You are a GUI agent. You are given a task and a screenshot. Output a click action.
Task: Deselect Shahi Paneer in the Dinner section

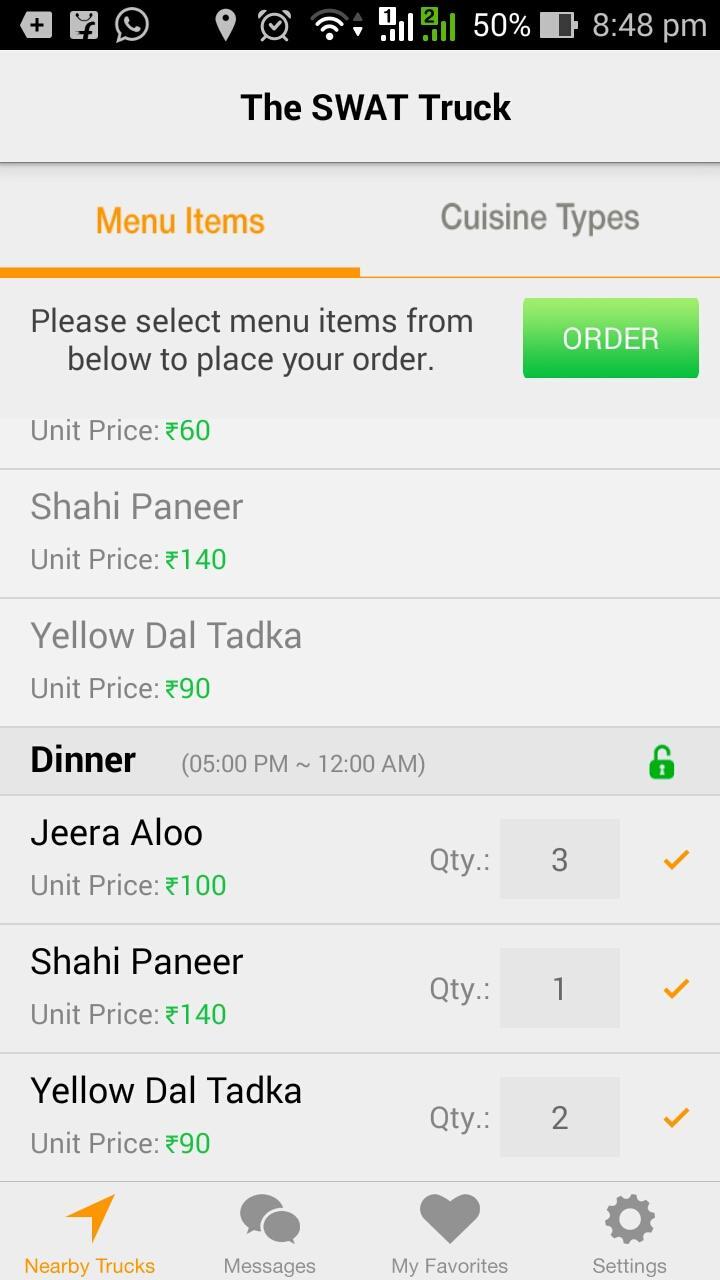676,988
